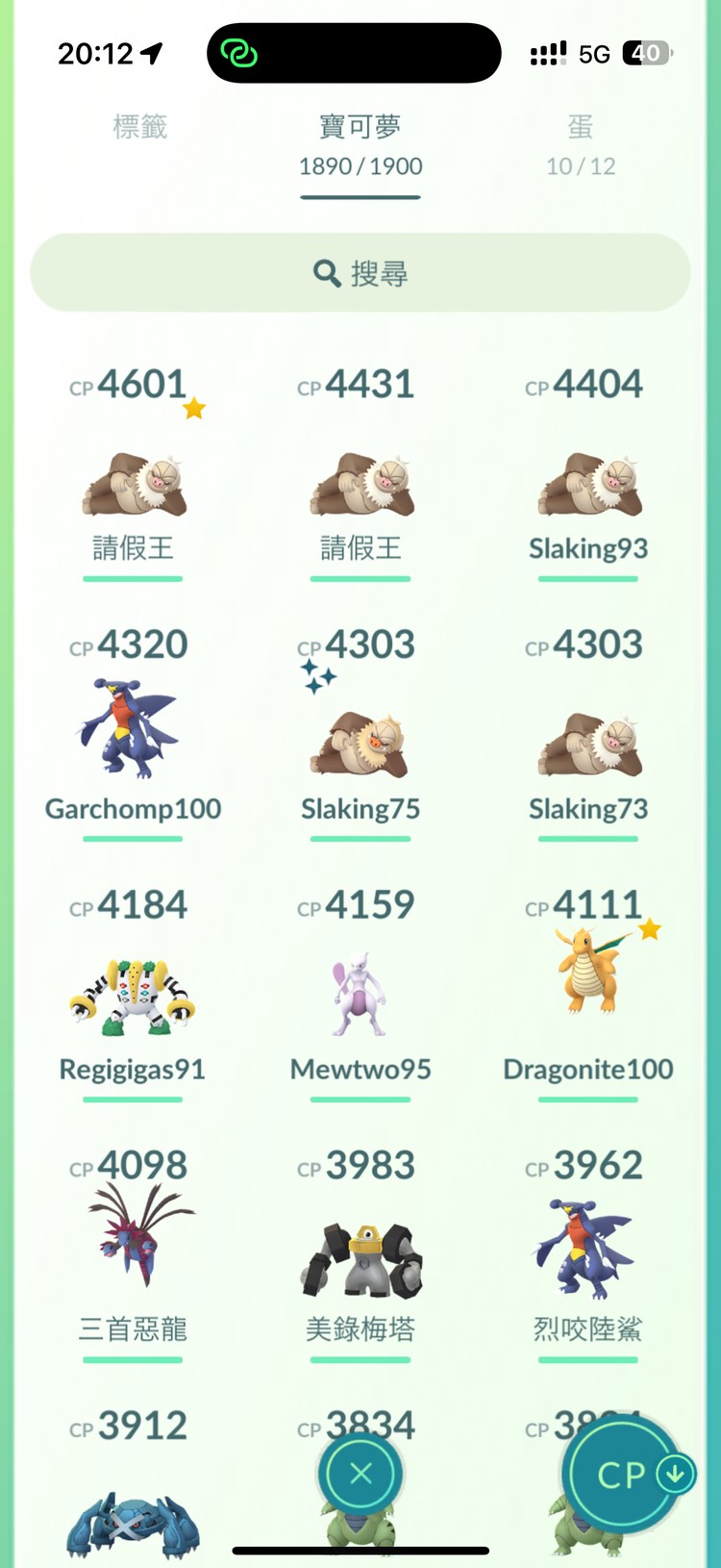721x1568 pixels.
Task: Close the Pokémon list with X button
Action: click(x=361, y=1473)
